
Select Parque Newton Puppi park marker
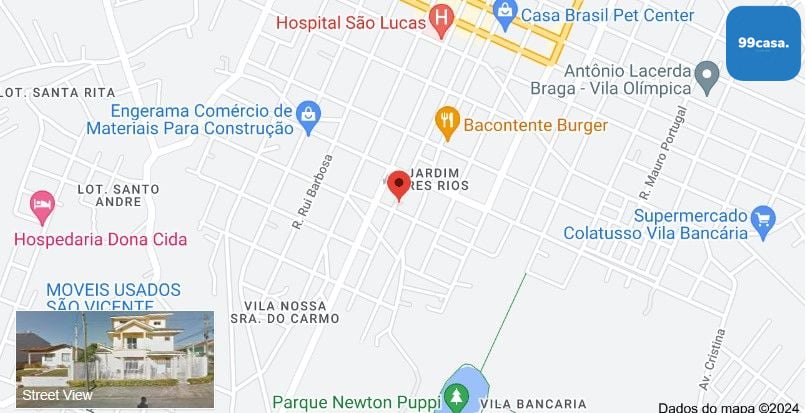(456, 398)
